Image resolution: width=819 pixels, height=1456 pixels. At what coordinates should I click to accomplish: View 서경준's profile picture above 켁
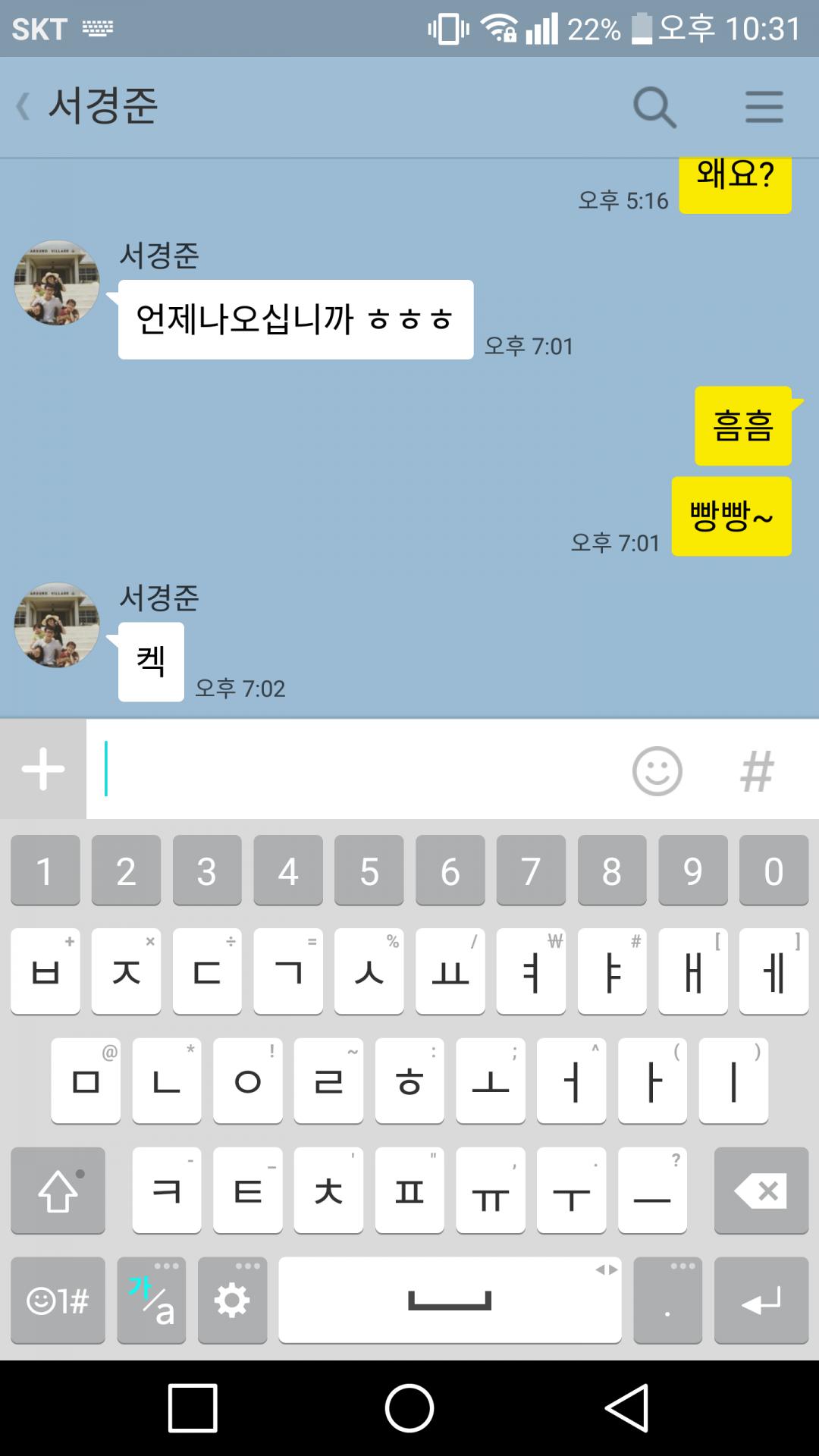tap(57, 625)
